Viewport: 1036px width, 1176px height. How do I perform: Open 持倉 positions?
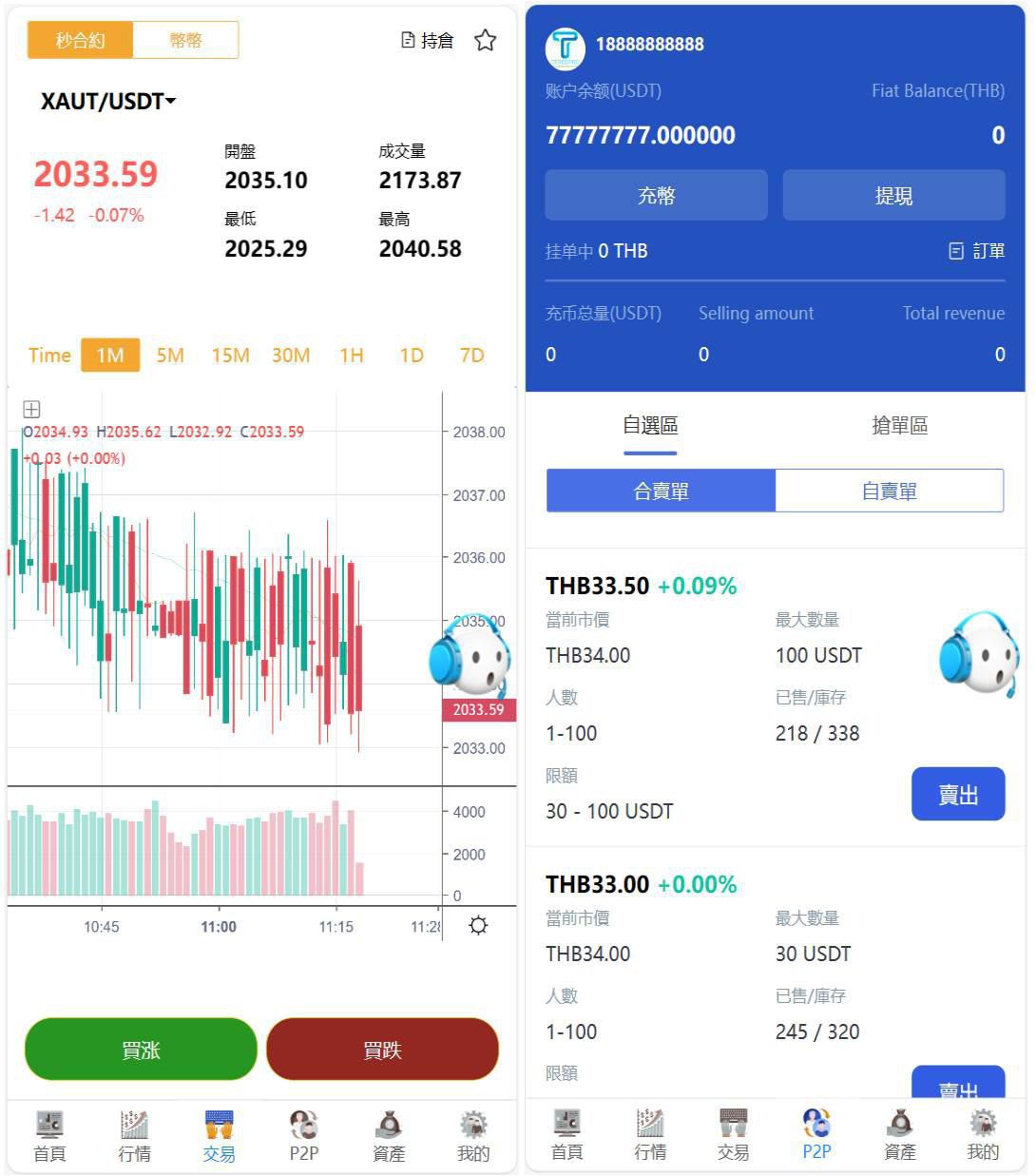tap(428, 40)
